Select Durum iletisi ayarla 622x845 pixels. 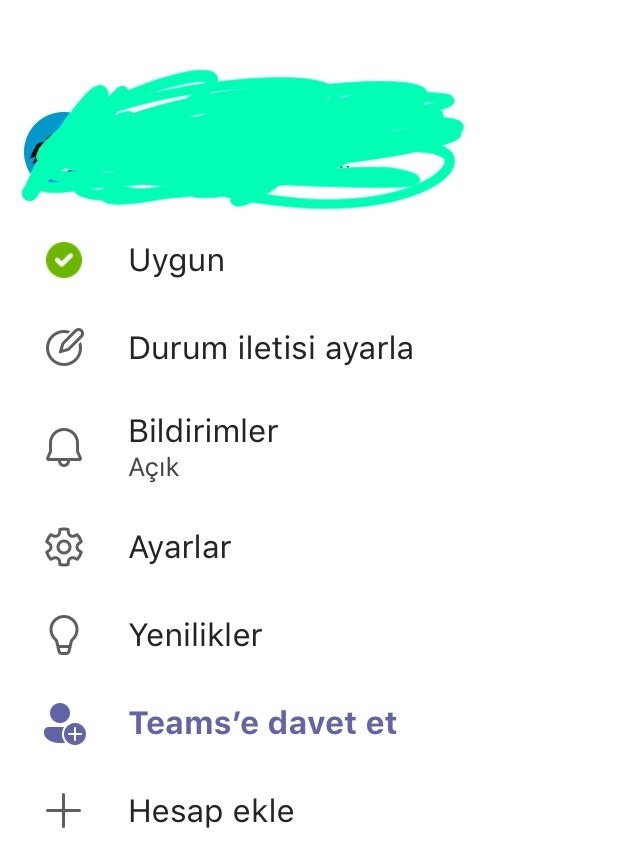coord(270,348)
